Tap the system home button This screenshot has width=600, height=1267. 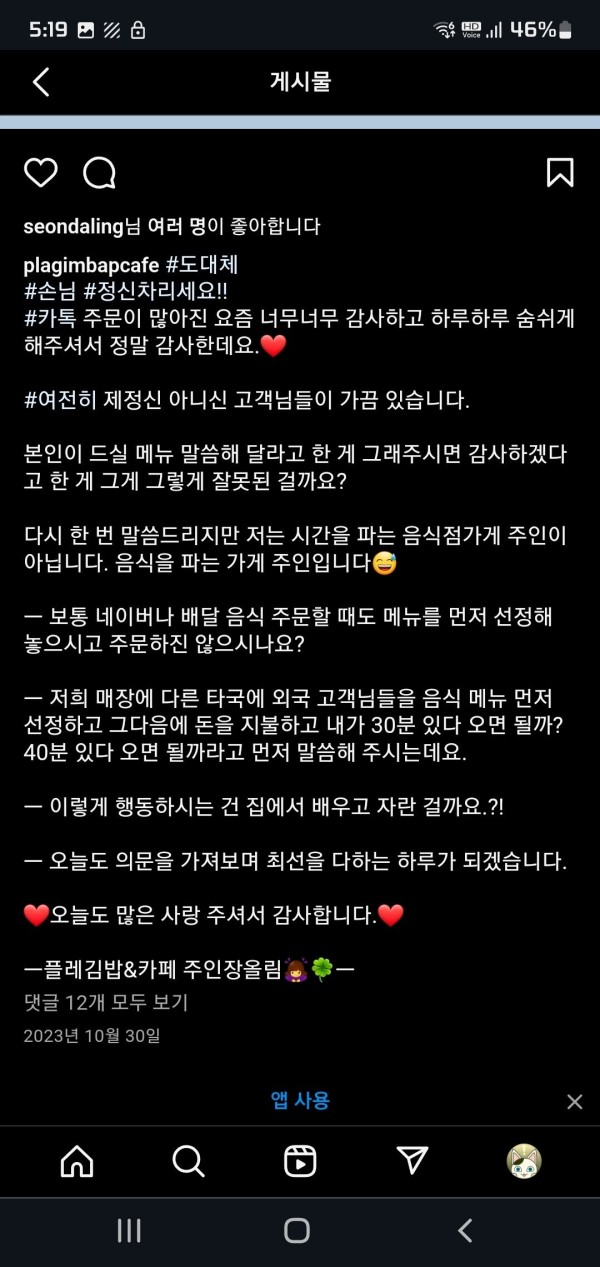tap(297, 1231)
